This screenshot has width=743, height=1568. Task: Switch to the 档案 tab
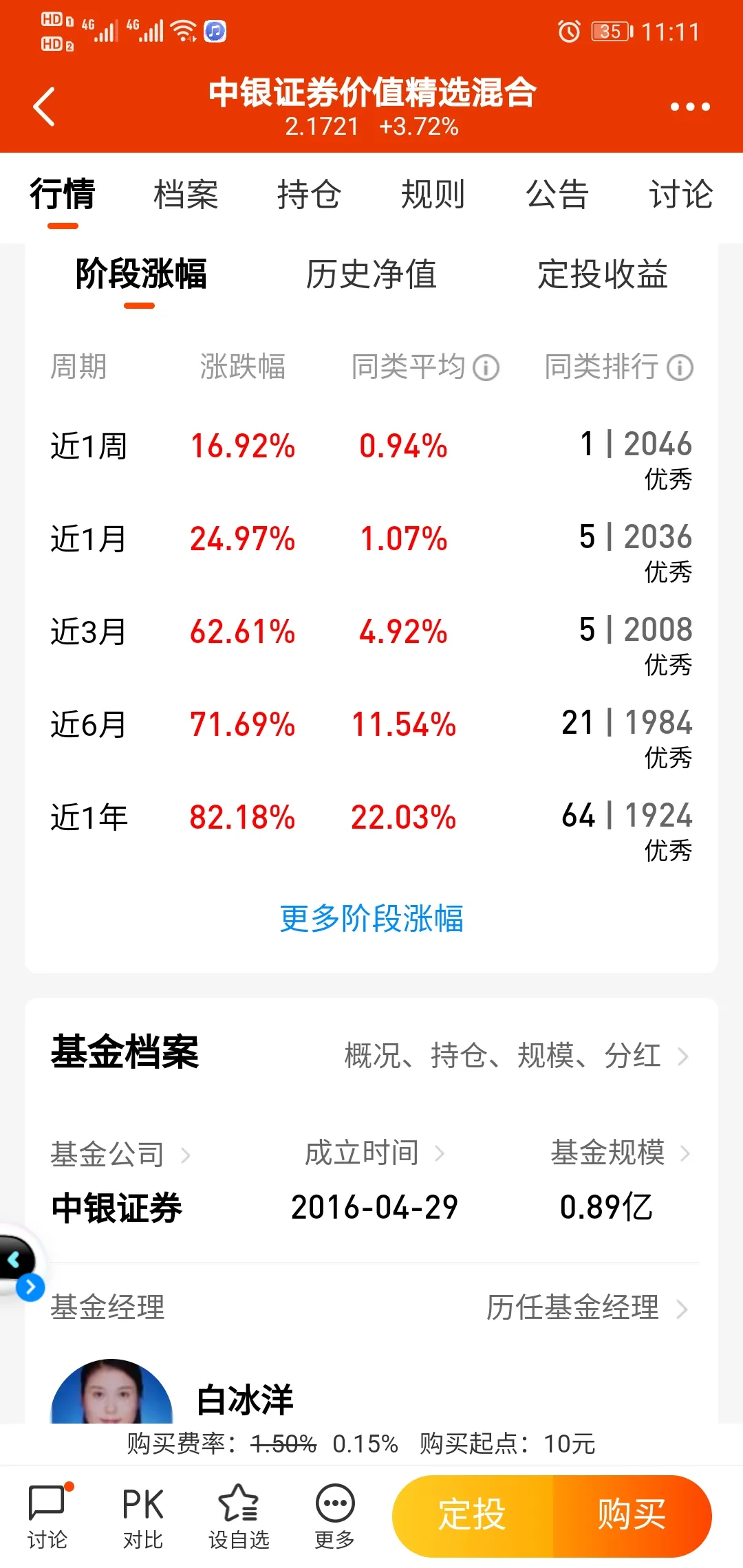[186, 194]
